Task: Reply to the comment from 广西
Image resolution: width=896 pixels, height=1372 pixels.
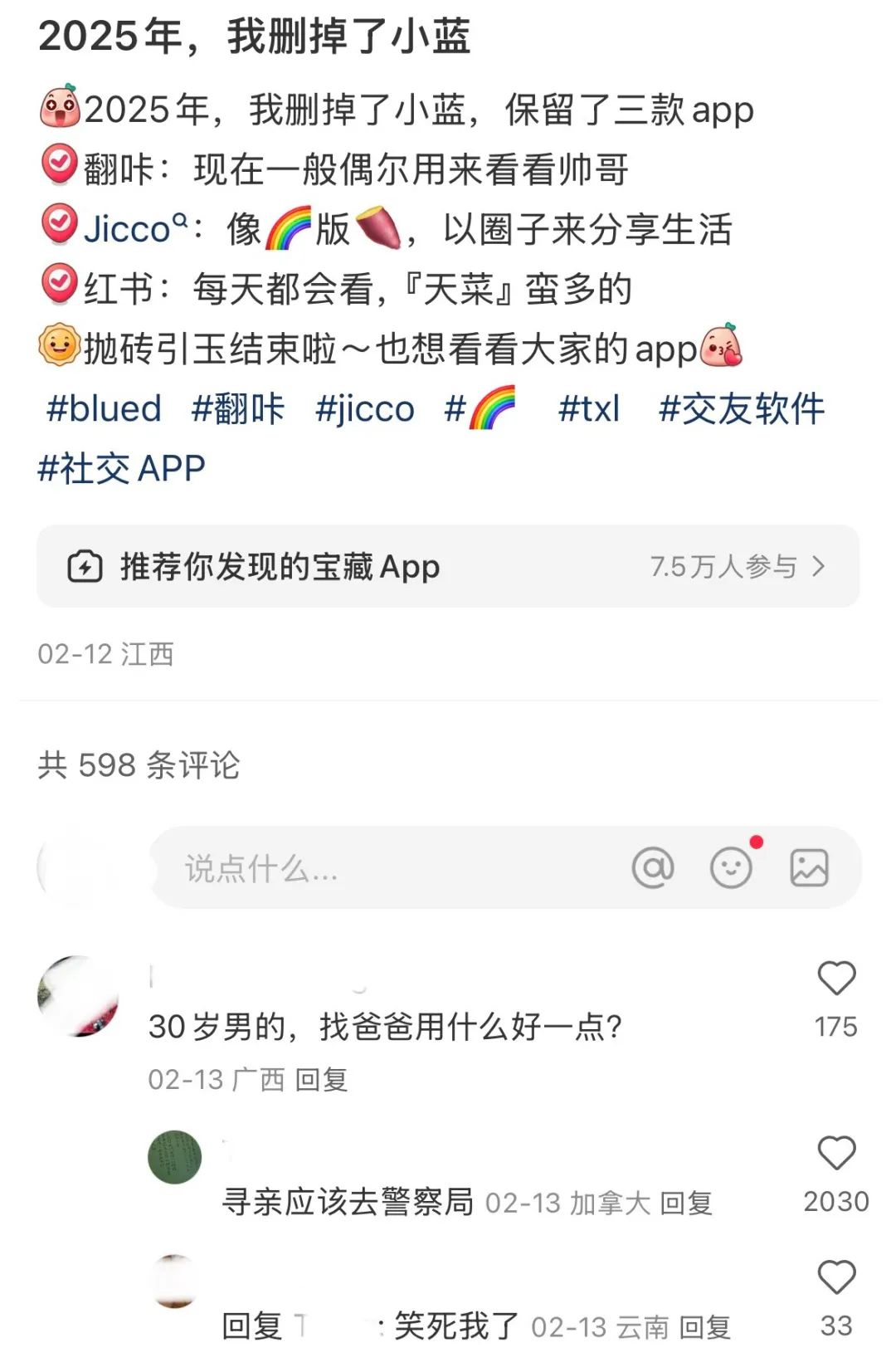Action: pos(322,1079)
